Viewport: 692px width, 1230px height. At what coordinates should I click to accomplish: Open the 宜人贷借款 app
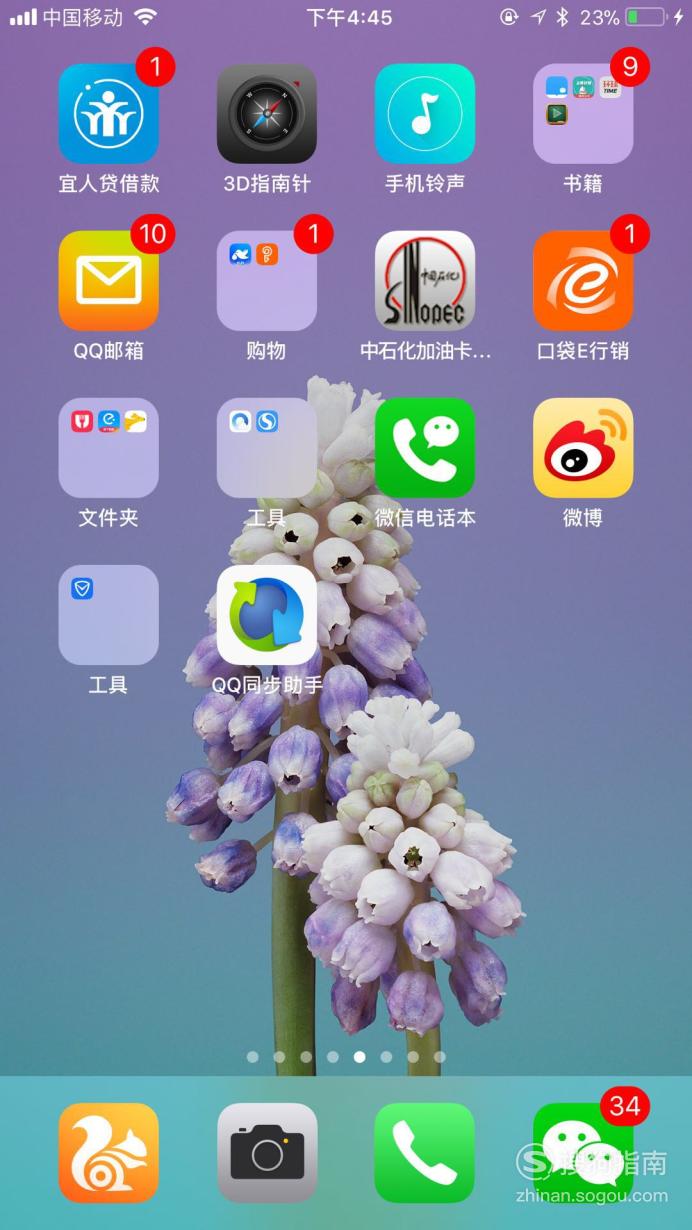click(x=108, y=114)
